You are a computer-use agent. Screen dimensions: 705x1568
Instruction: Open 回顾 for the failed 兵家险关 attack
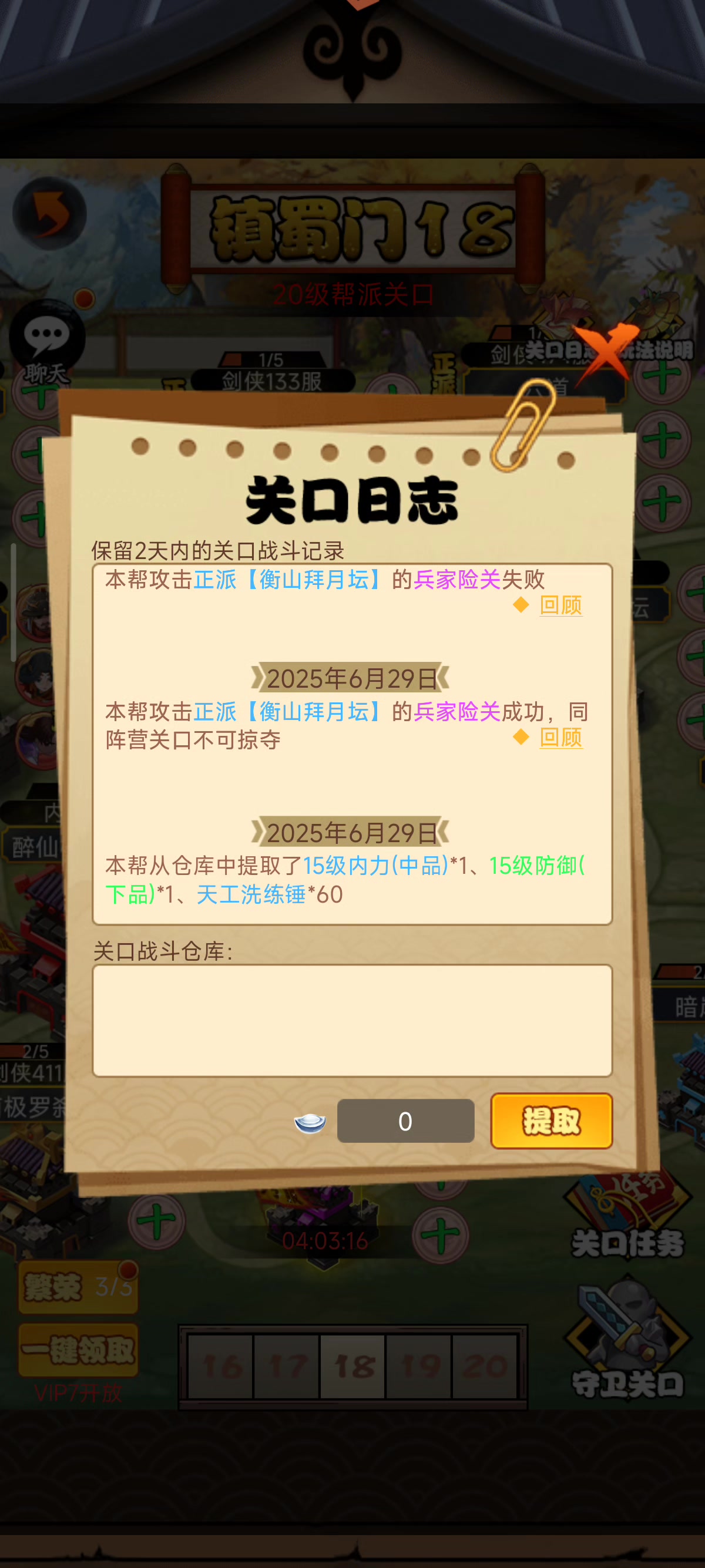coord(560,605)
